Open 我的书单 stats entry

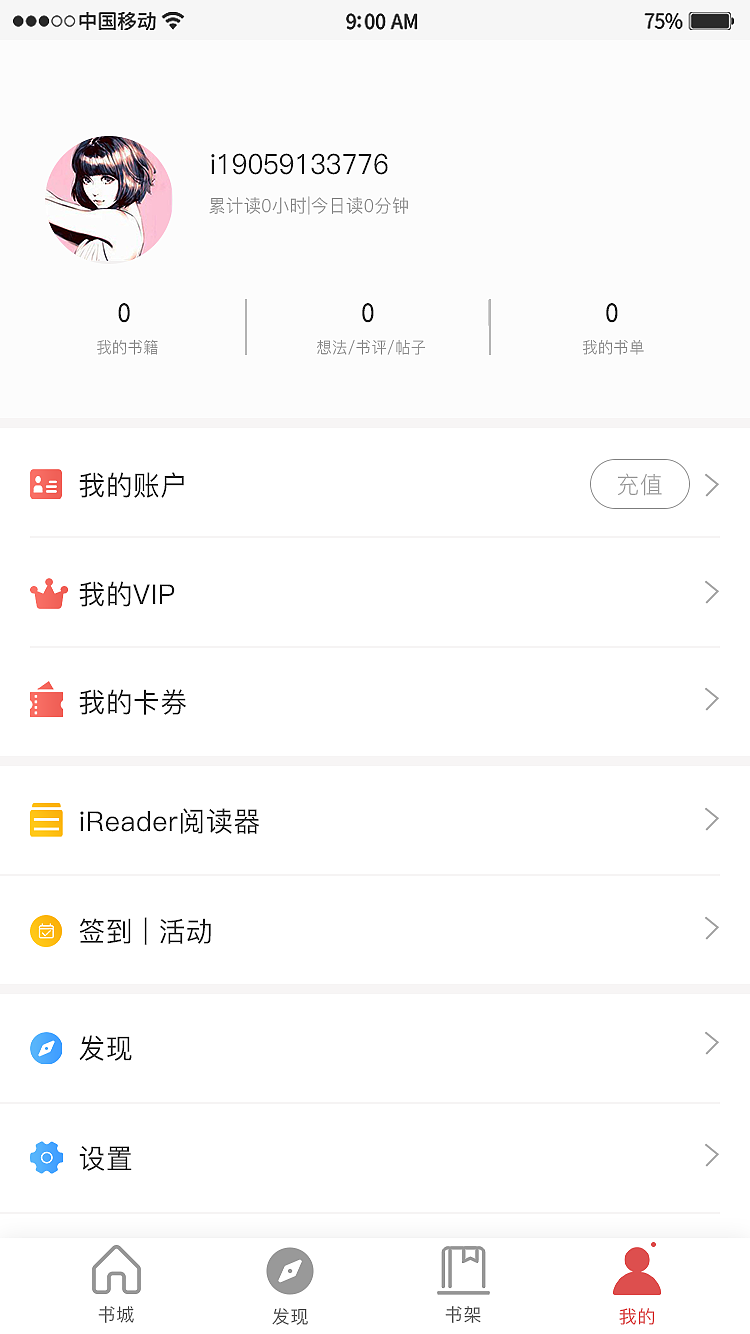tap(612, 328)
